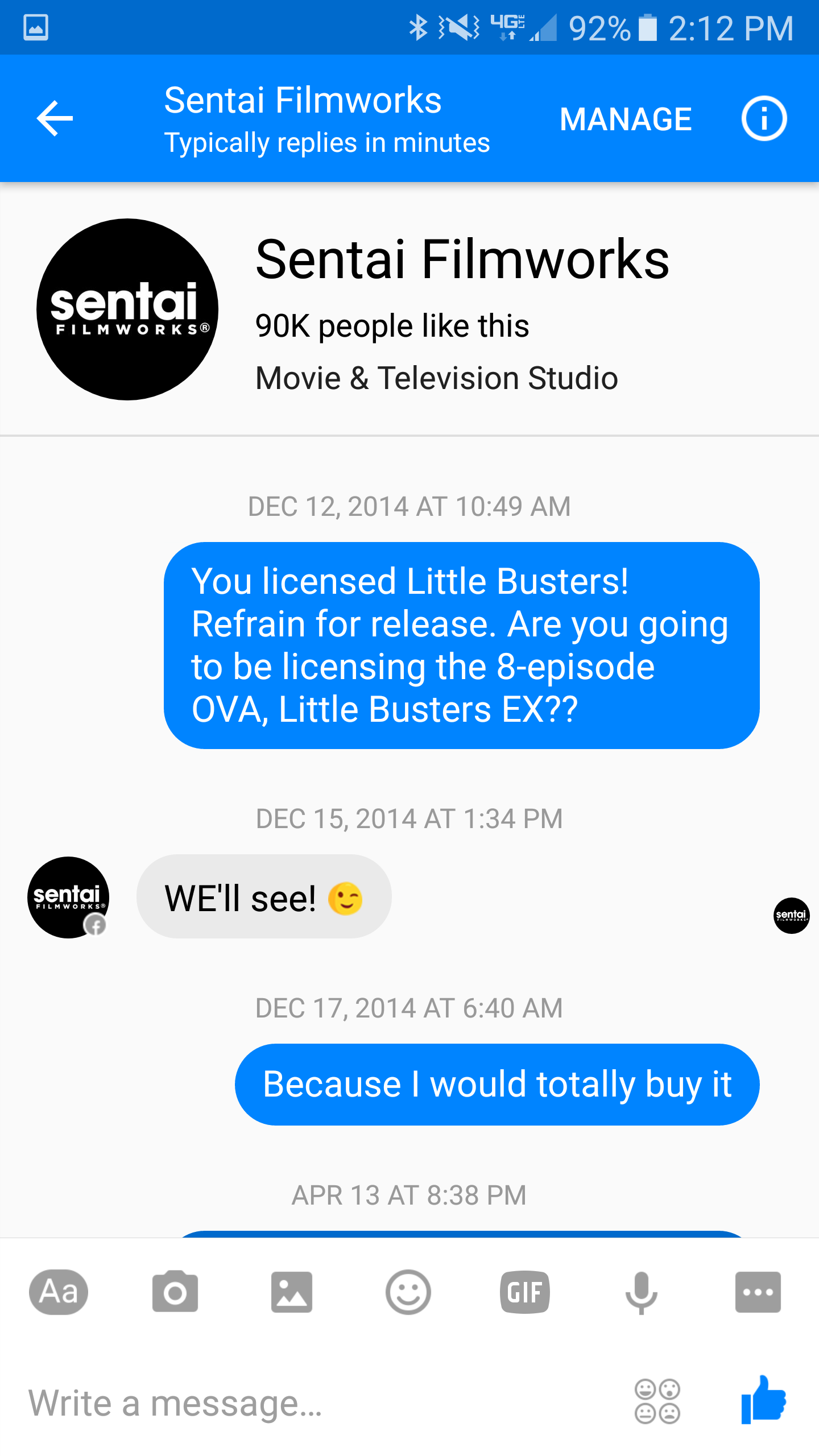Screen dimensions: 819x1456
Task: Open the camera to take a photo
Action: 175,1292
